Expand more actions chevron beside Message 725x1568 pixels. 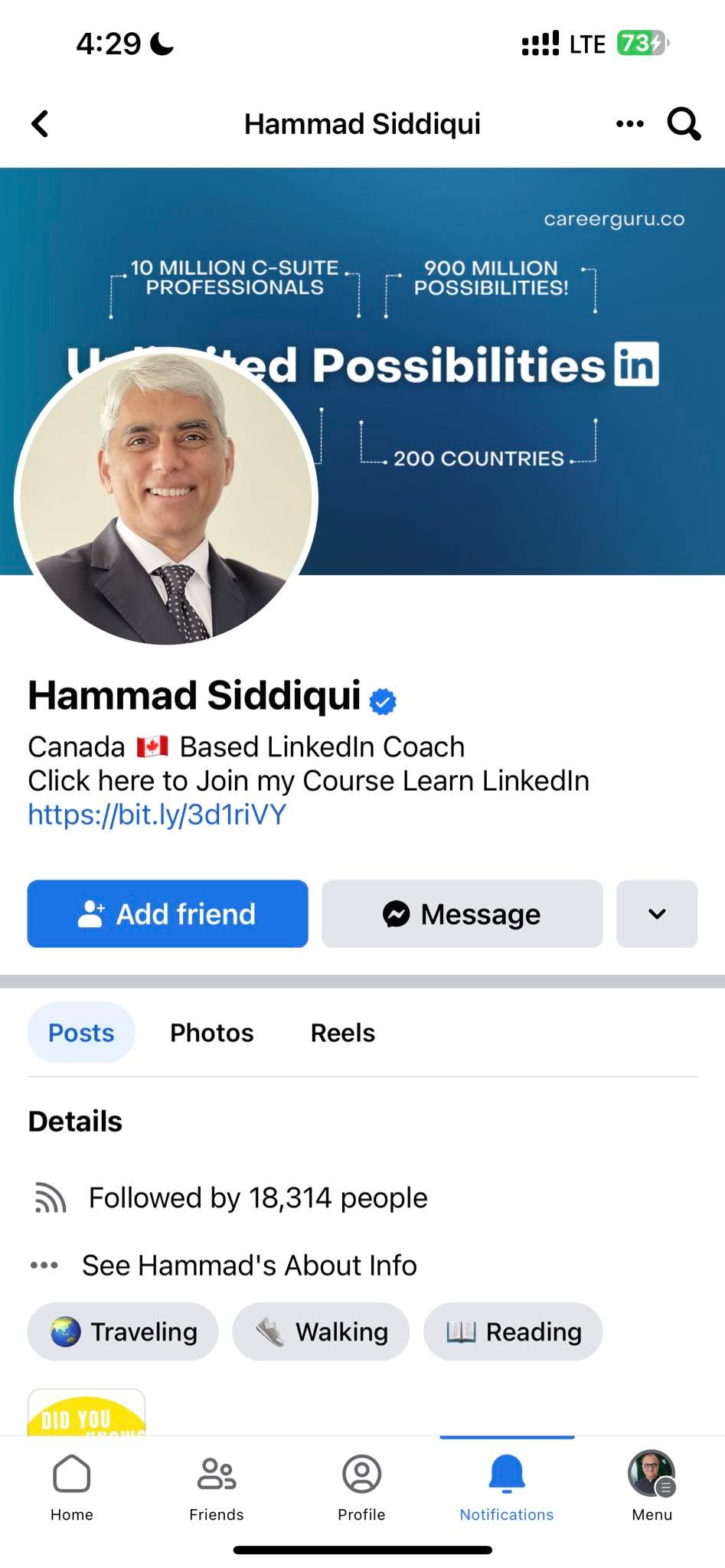tap(657, 913)
